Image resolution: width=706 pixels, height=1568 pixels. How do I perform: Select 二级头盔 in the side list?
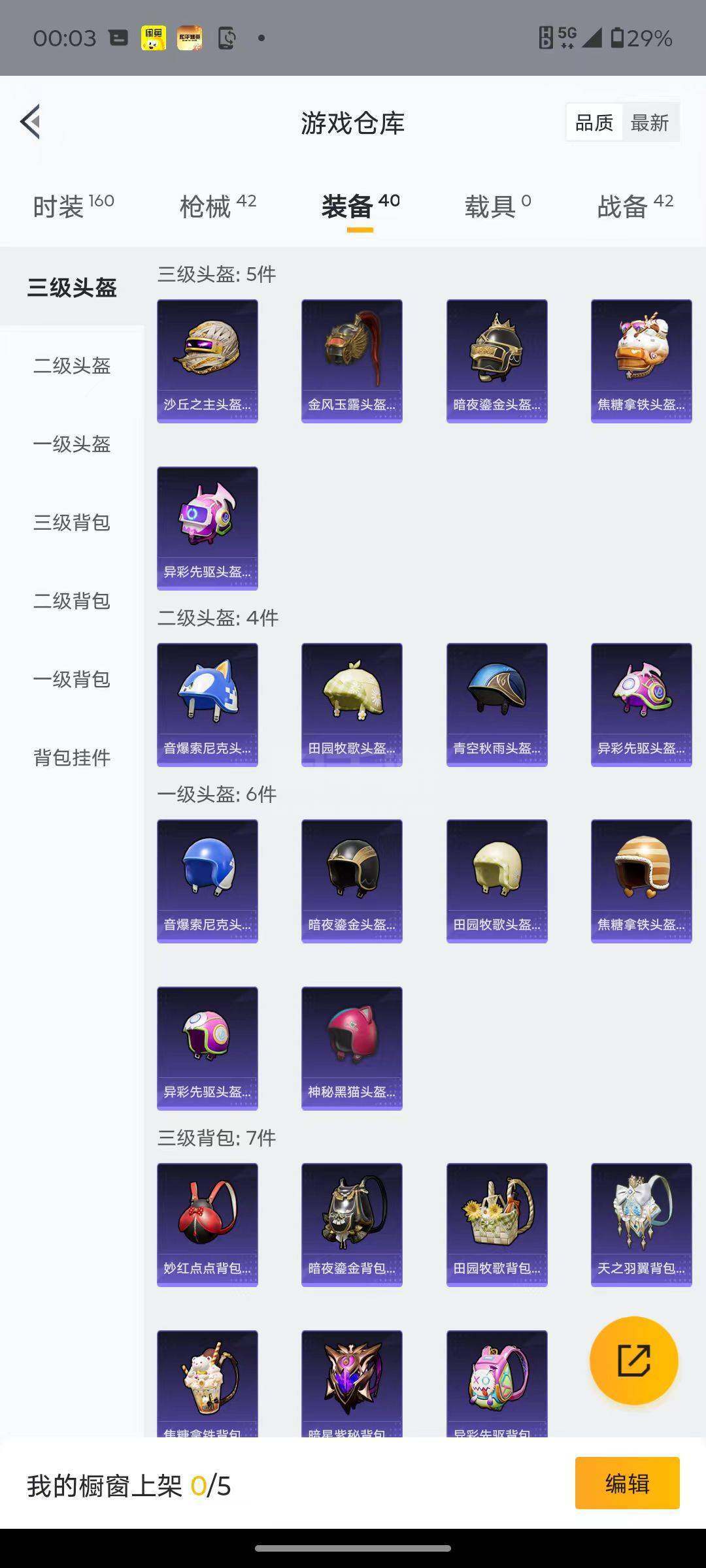click(72, 366)
